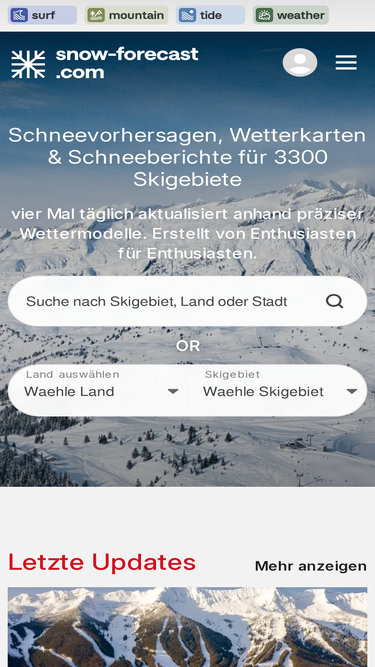
Task: Tap Mehr anzeigen next to Letzte Updates
Action: click(311, 566)
